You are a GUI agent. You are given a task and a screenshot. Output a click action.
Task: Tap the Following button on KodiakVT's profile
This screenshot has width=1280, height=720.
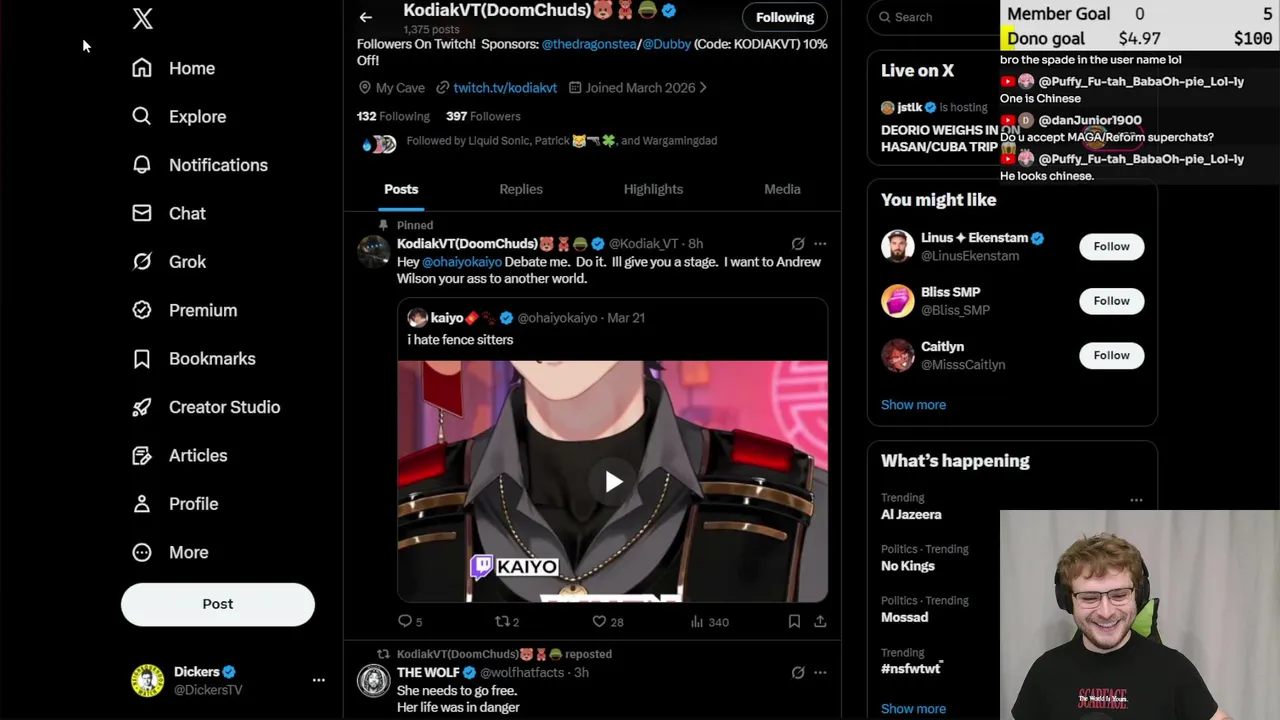785,17
